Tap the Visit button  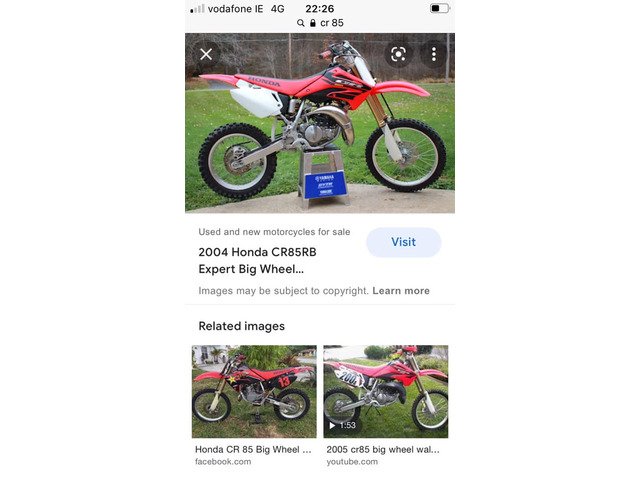tap(403, 242)
